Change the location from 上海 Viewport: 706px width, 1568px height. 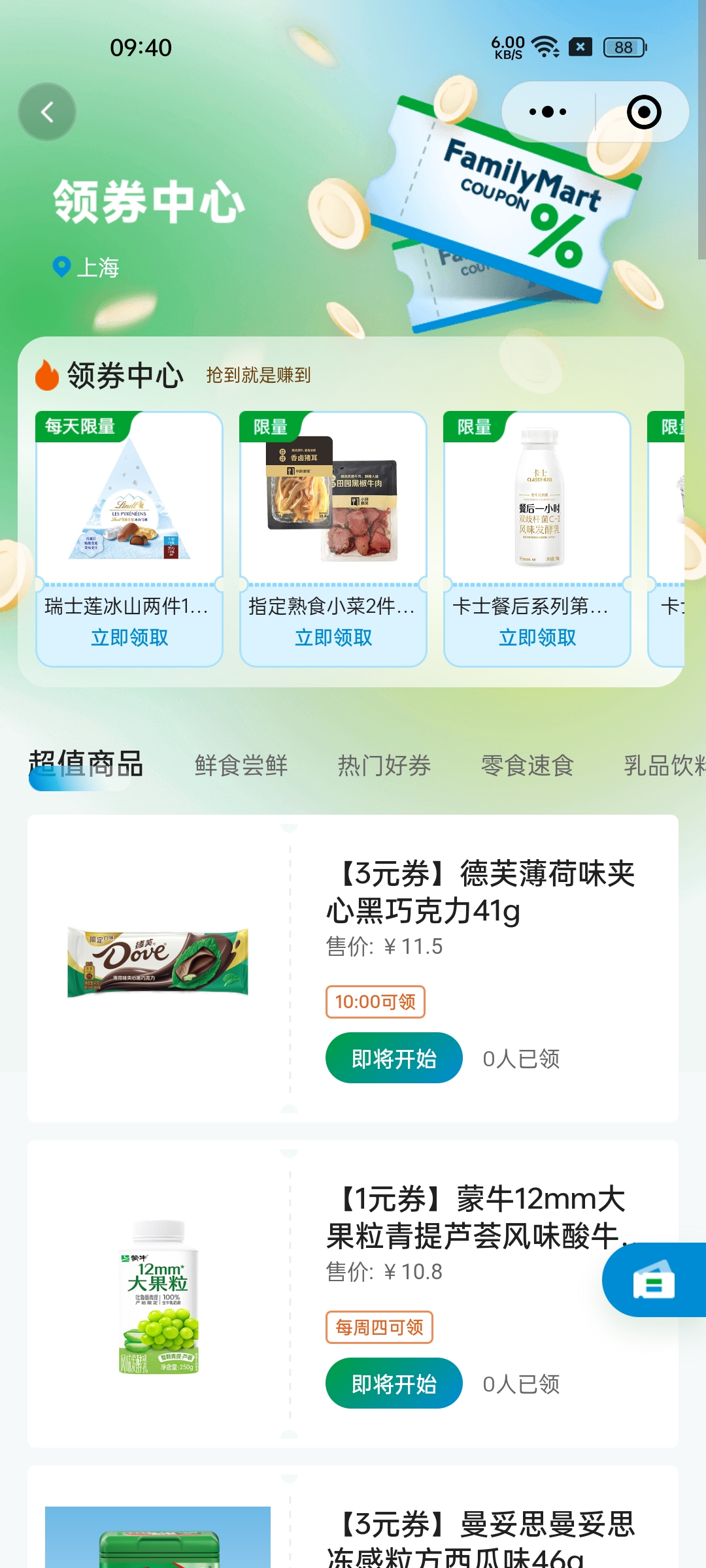point(86,267)
